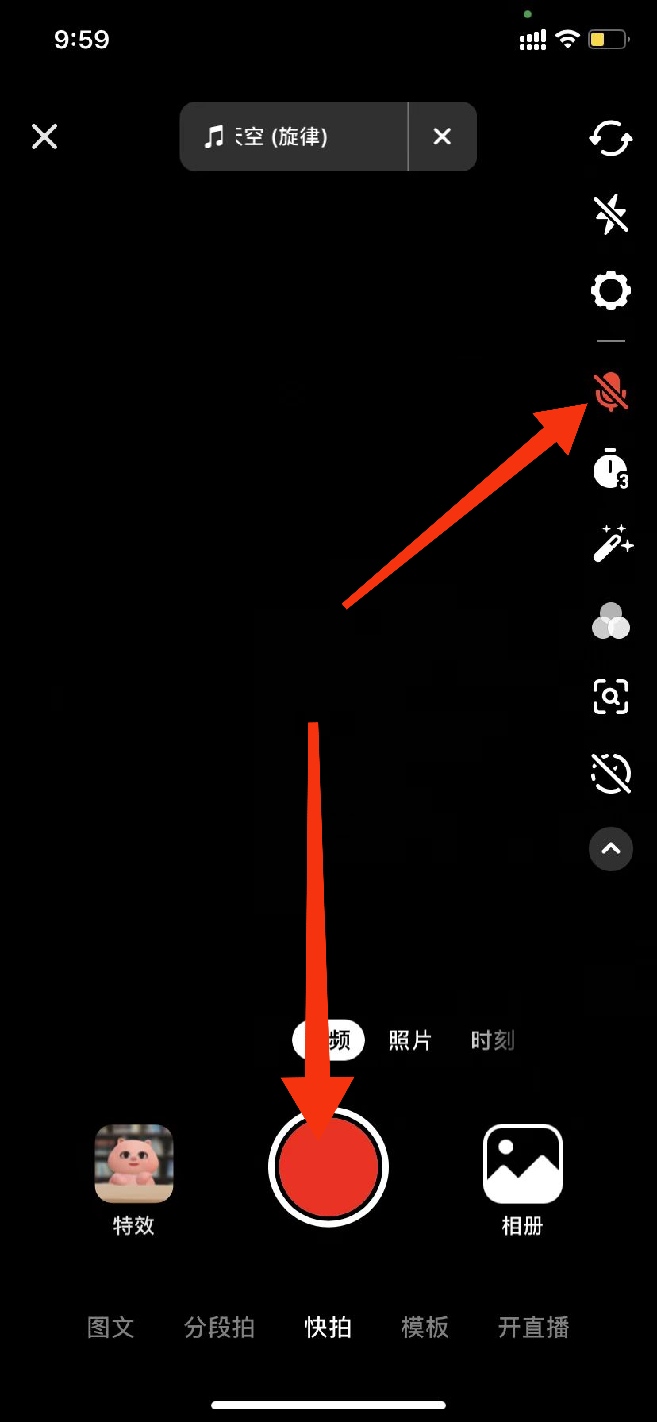Collapse the side toolbar
Screen dimensions: 657x1422
tap(610, 849)
